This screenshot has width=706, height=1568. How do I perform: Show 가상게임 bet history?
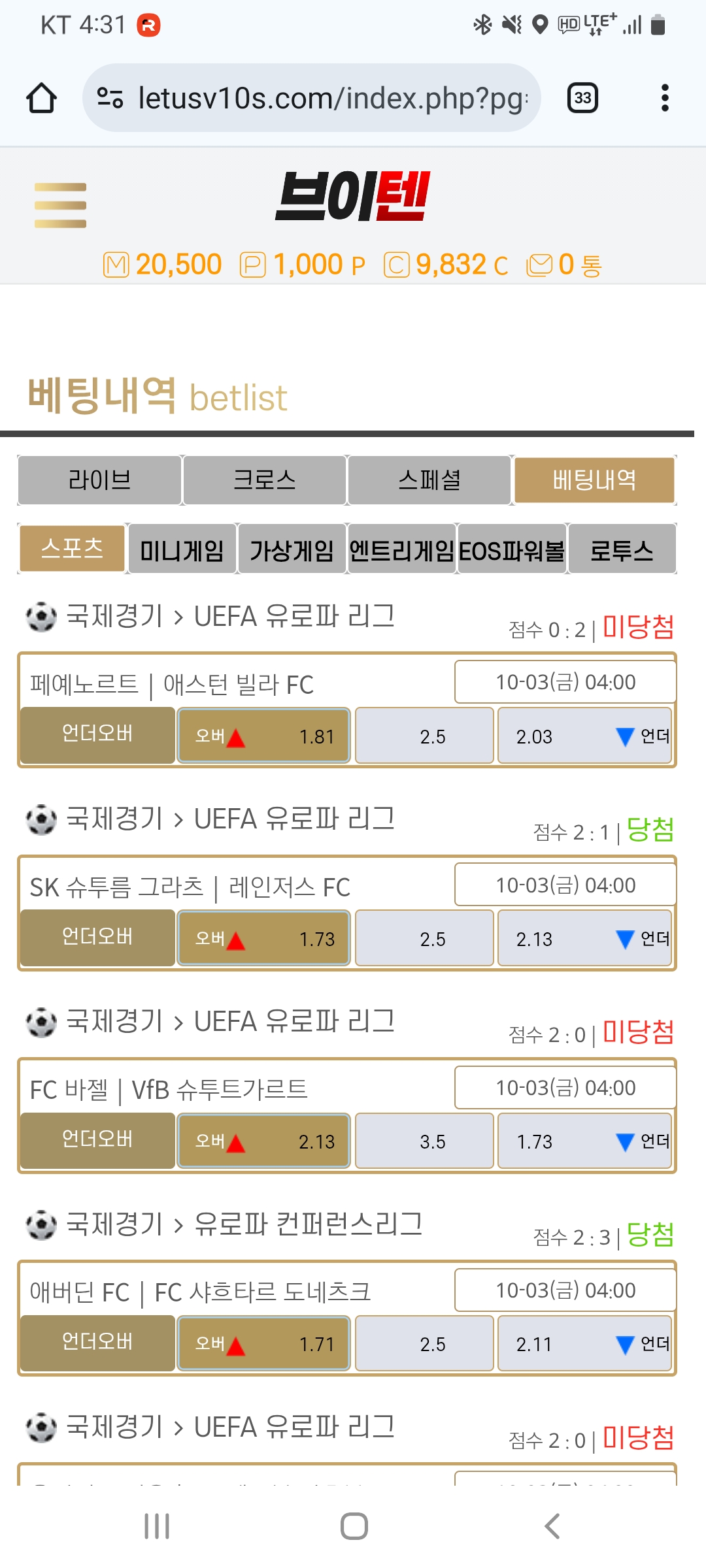tap(292, 550)
